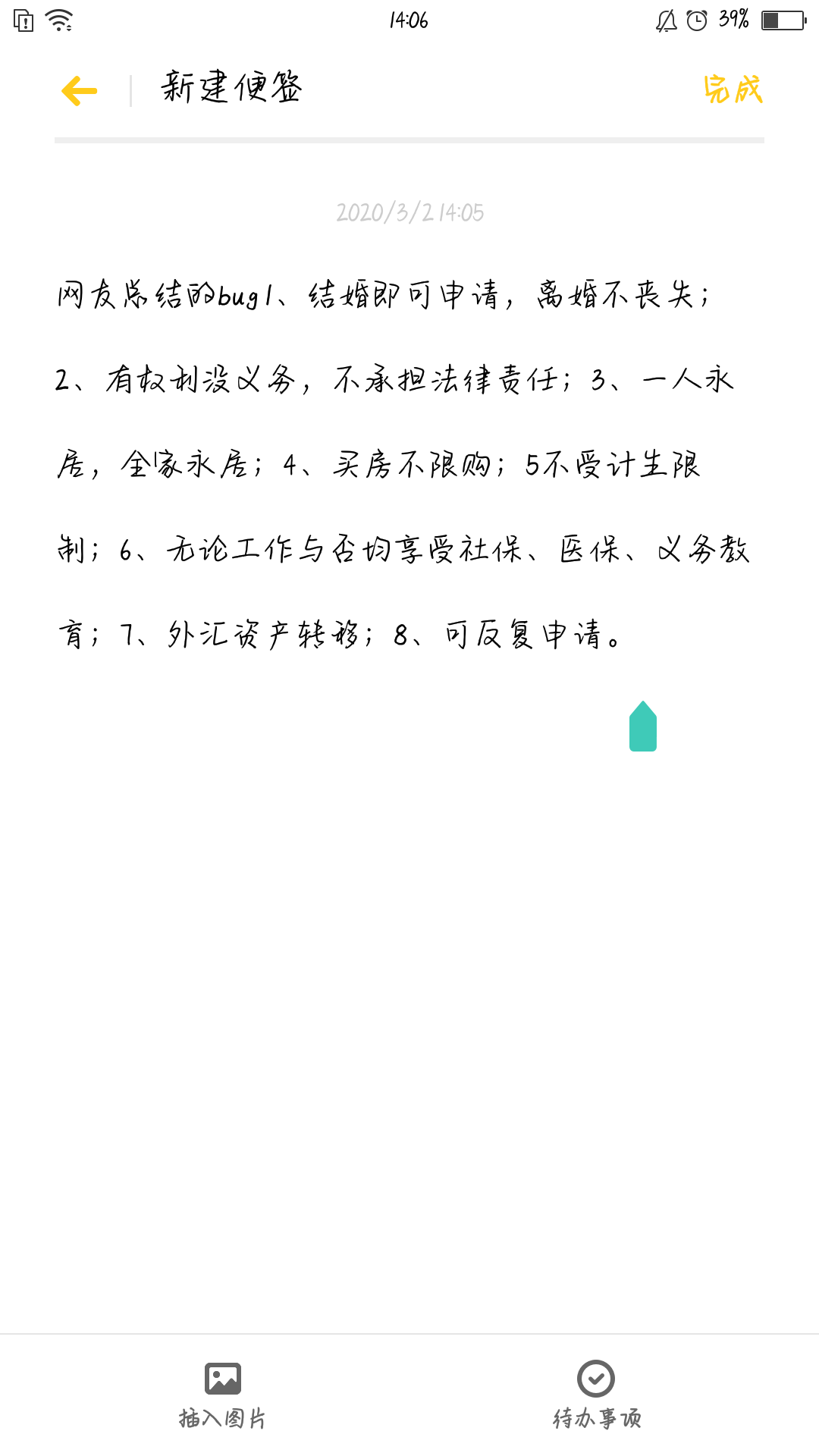Screen dimensions: 819x1456
Task: Tap 完成 to finish the note
Action: pos(732,89)
